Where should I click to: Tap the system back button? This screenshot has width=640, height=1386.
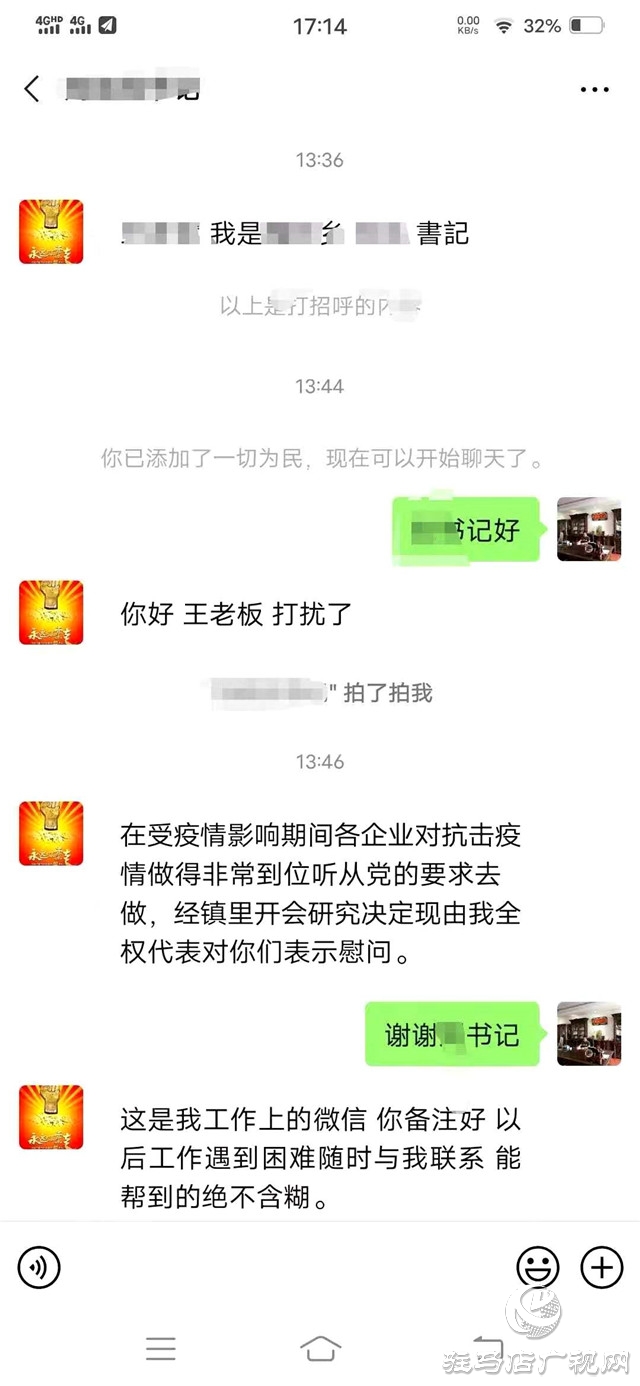click(x=487, y=1348)
